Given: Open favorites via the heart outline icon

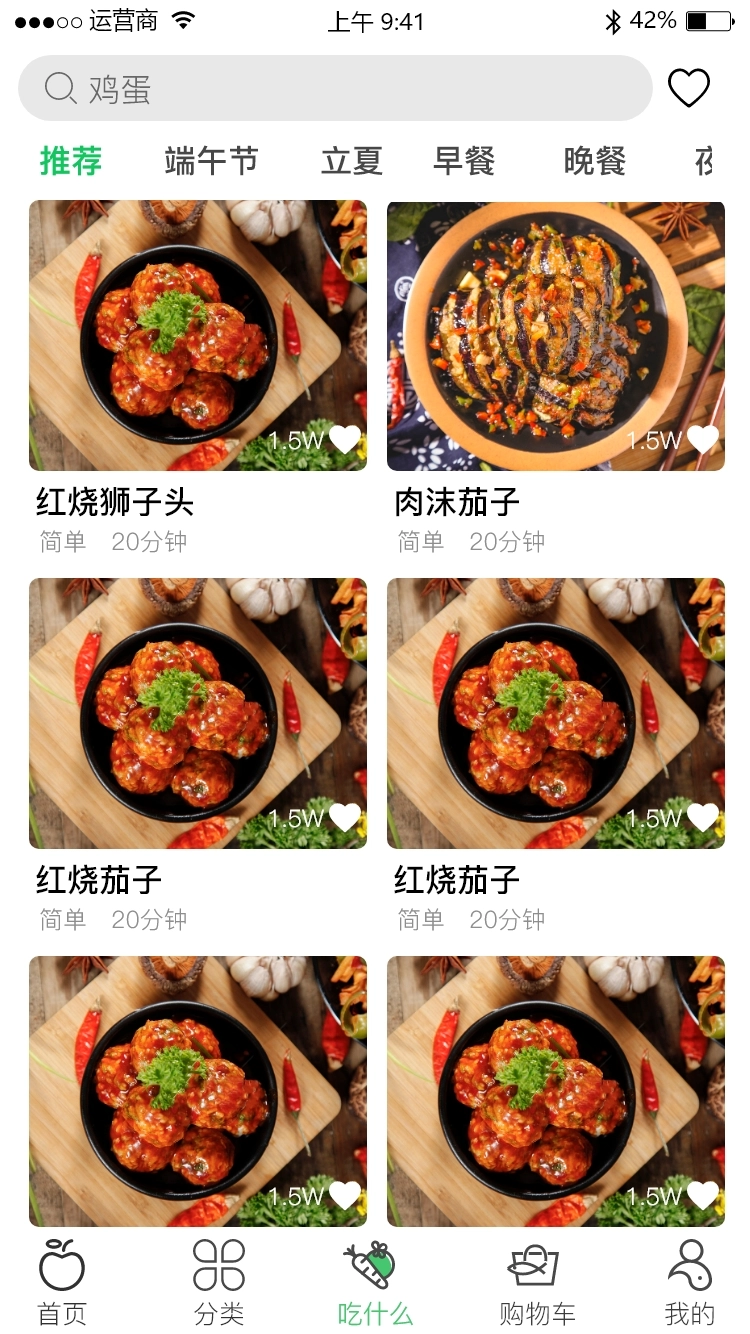Looking at the screenshot, I should click(690, 88).
